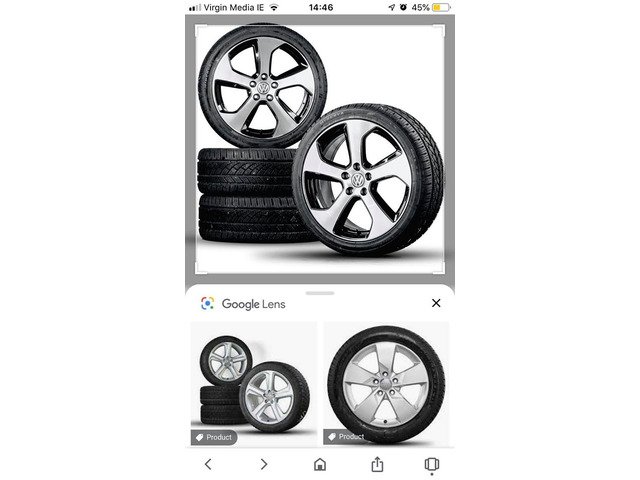Go back to the previous page

point(208,464)
